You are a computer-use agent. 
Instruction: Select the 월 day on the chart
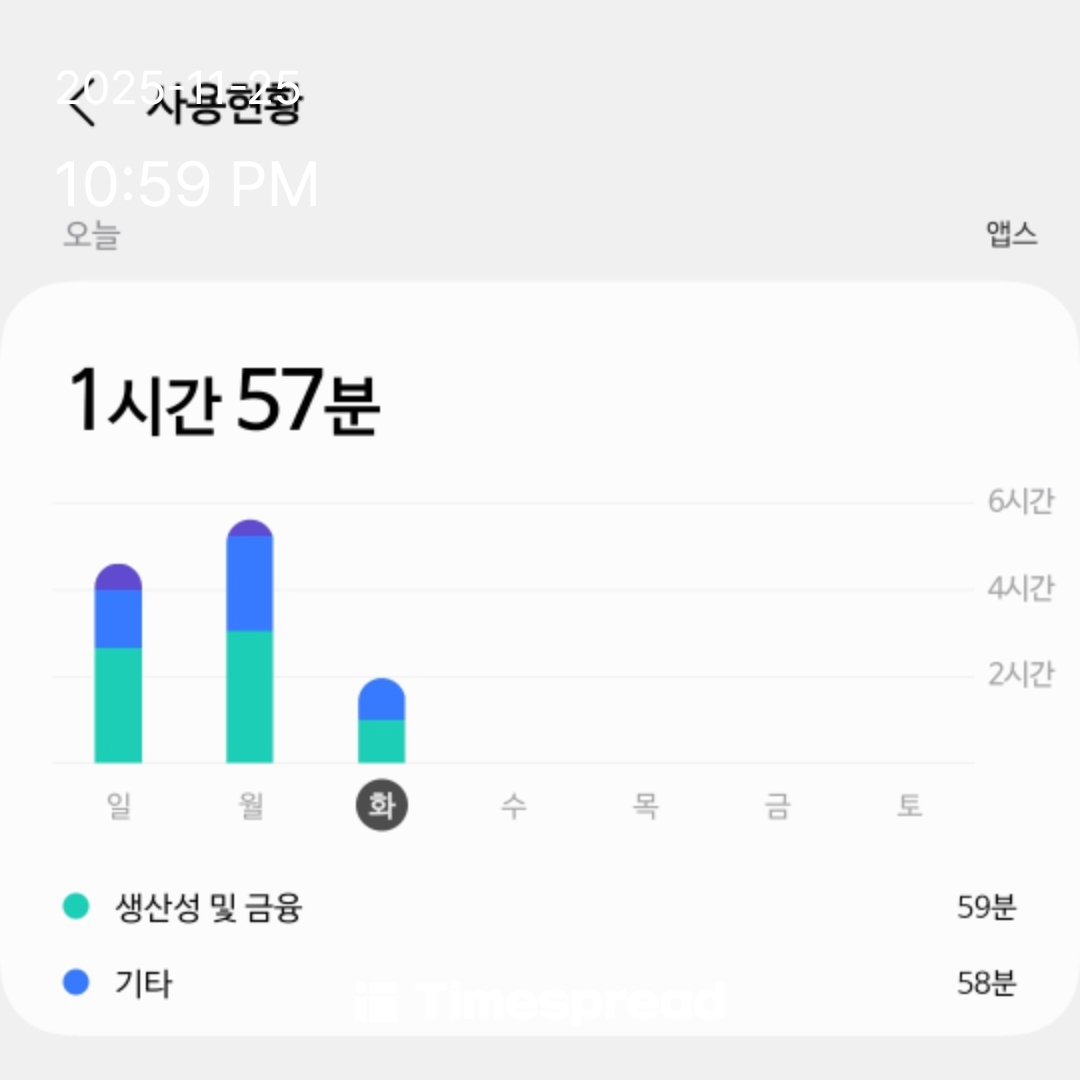(x=250, y=805)
